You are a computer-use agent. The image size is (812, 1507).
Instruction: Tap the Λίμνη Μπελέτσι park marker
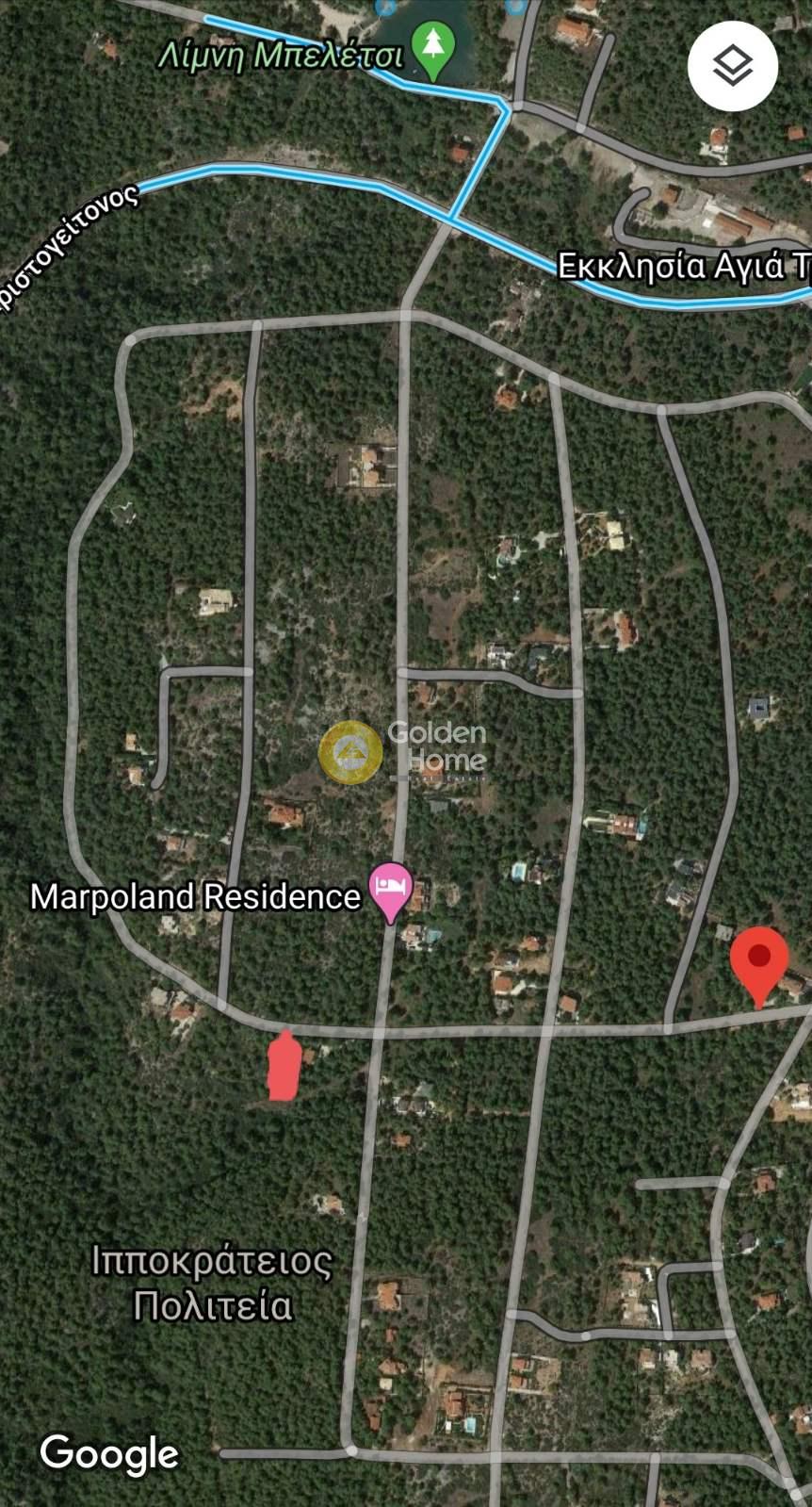point(433,47)
